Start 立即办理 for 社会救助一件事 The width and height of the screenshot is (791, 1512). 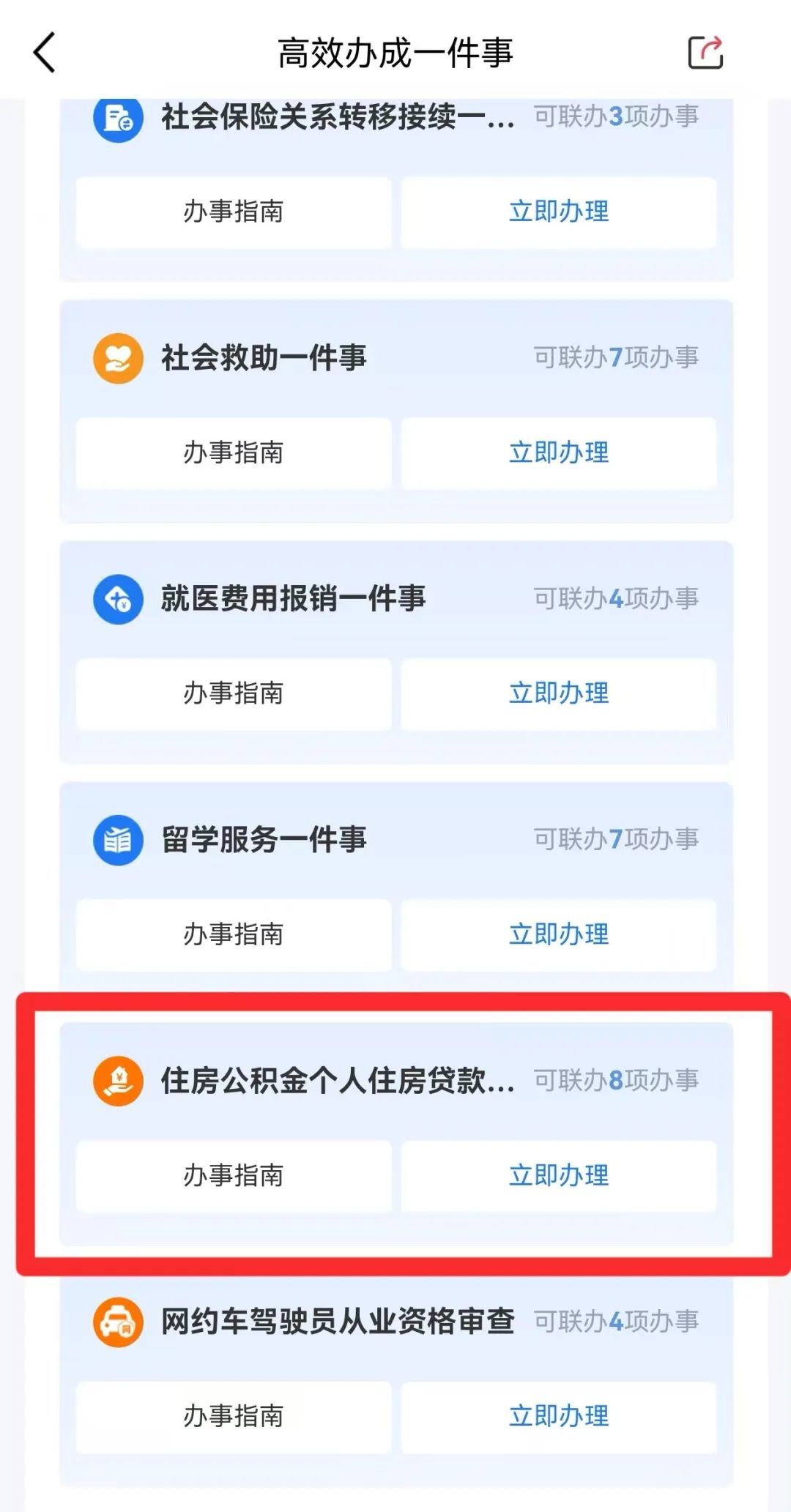[559, 453]
